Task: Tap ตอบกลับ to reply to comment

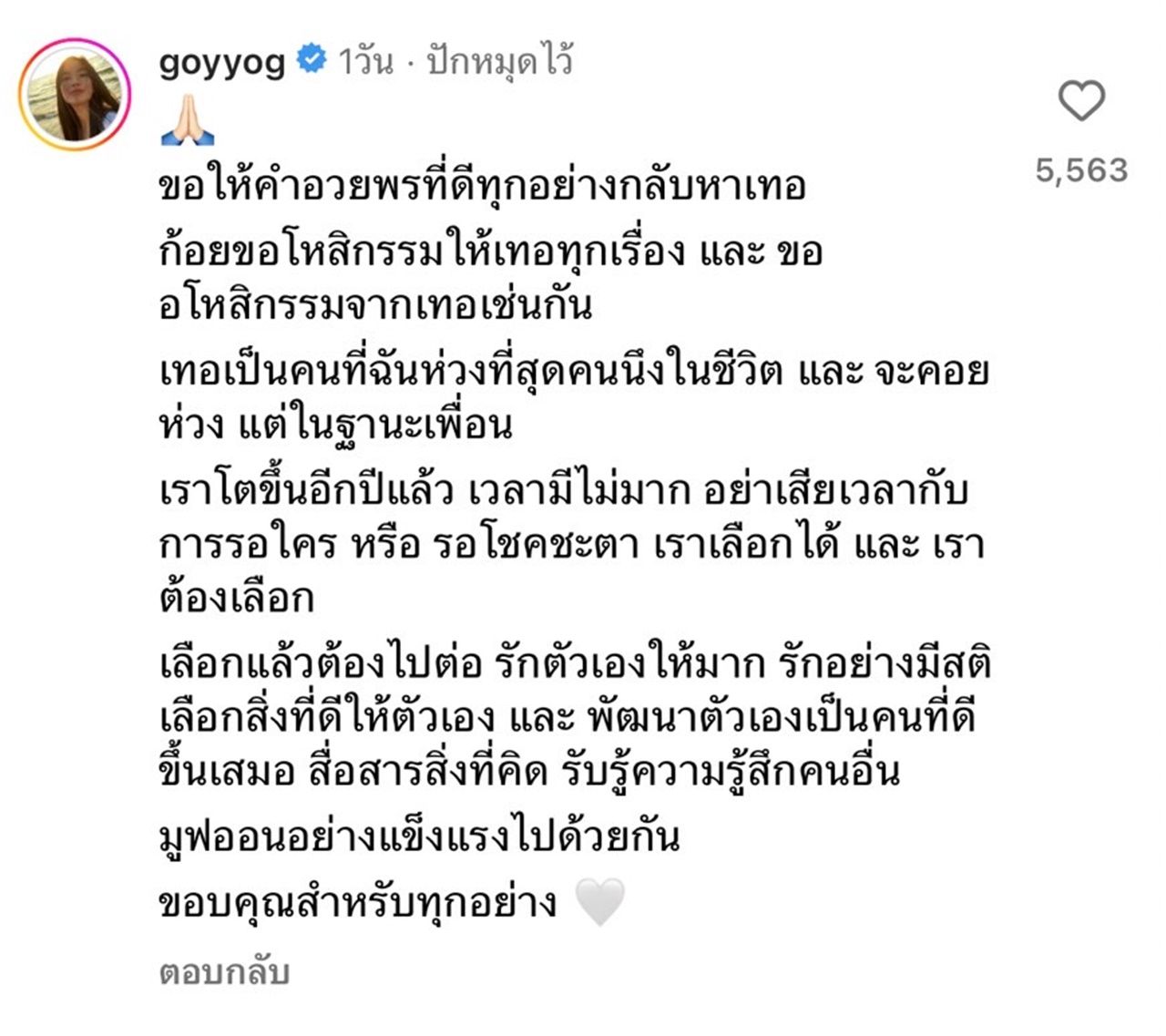Action: 224,972
